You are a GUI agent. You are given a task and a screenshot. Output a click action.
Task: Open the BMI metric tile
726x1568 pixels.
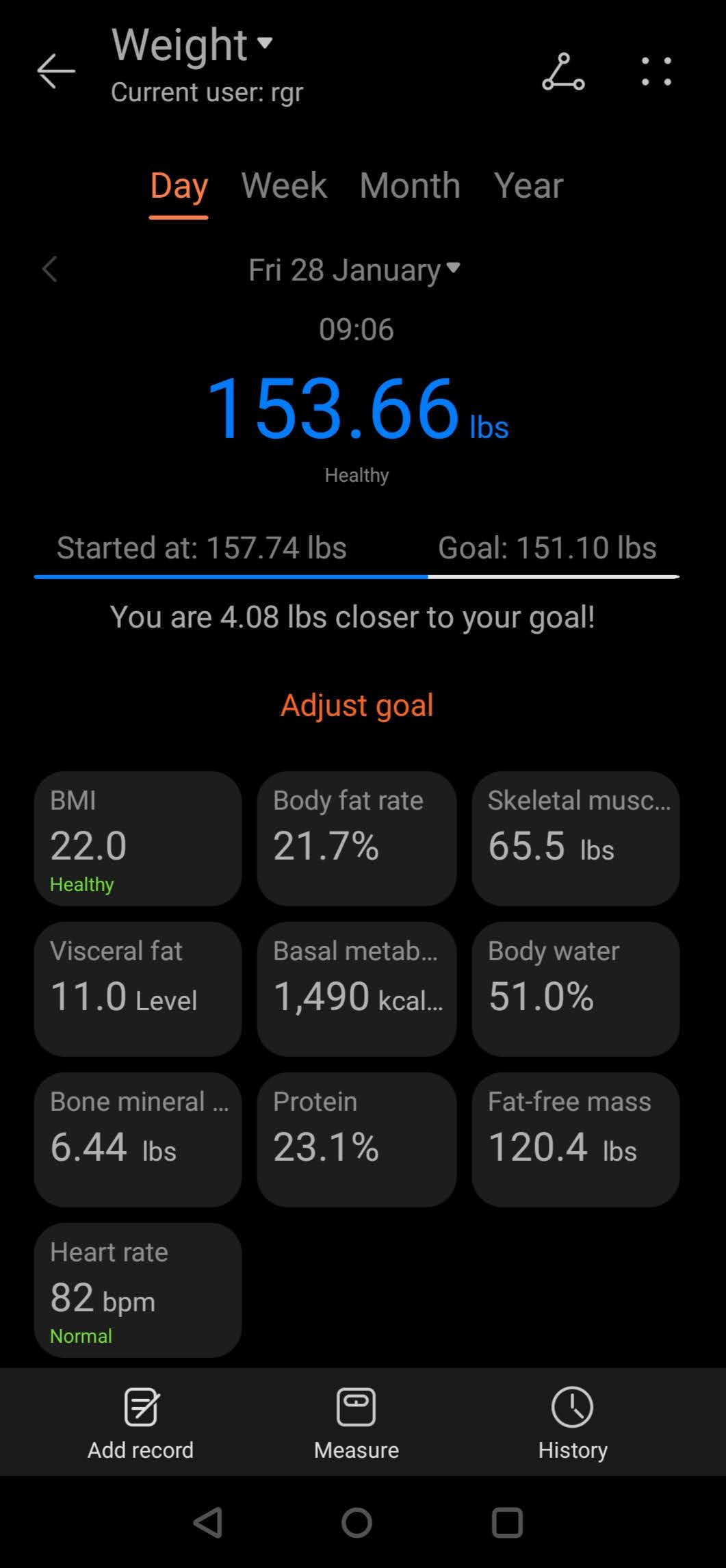tap(138, 838)
